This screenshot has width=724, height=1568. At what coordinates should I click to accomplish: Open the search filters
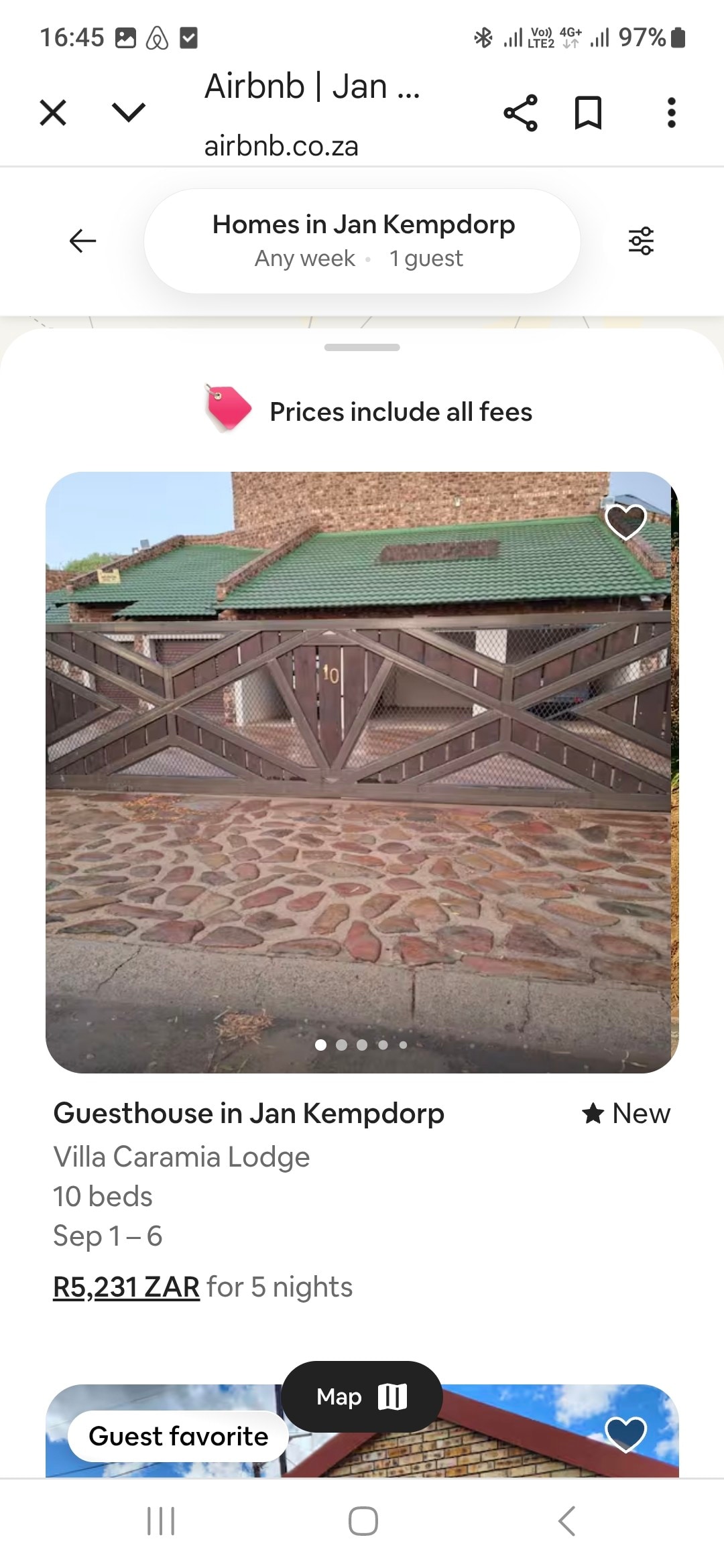641,241
